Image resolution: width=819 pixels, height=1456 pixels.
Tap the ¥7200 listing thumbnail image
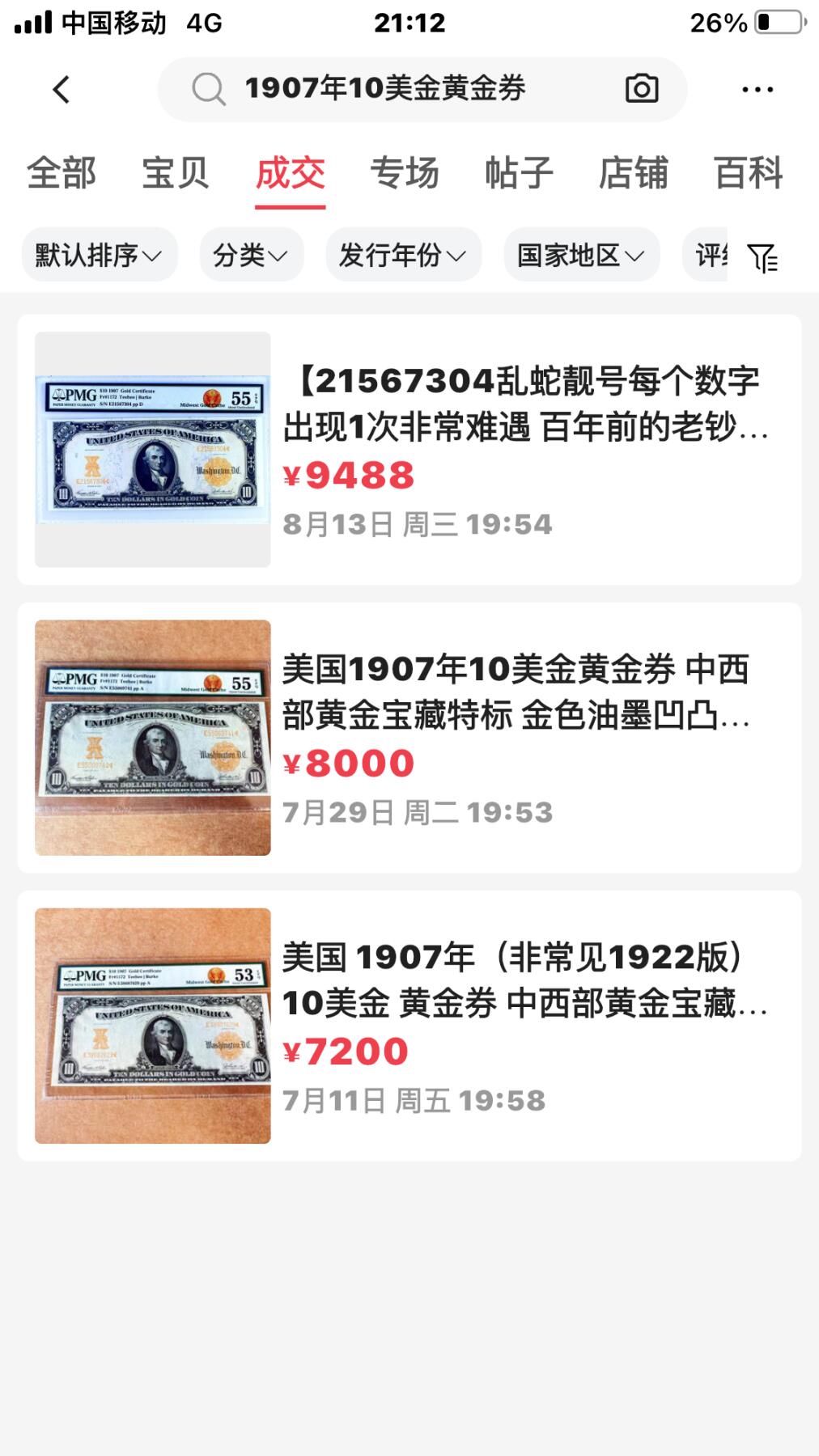pos(152,1027)
